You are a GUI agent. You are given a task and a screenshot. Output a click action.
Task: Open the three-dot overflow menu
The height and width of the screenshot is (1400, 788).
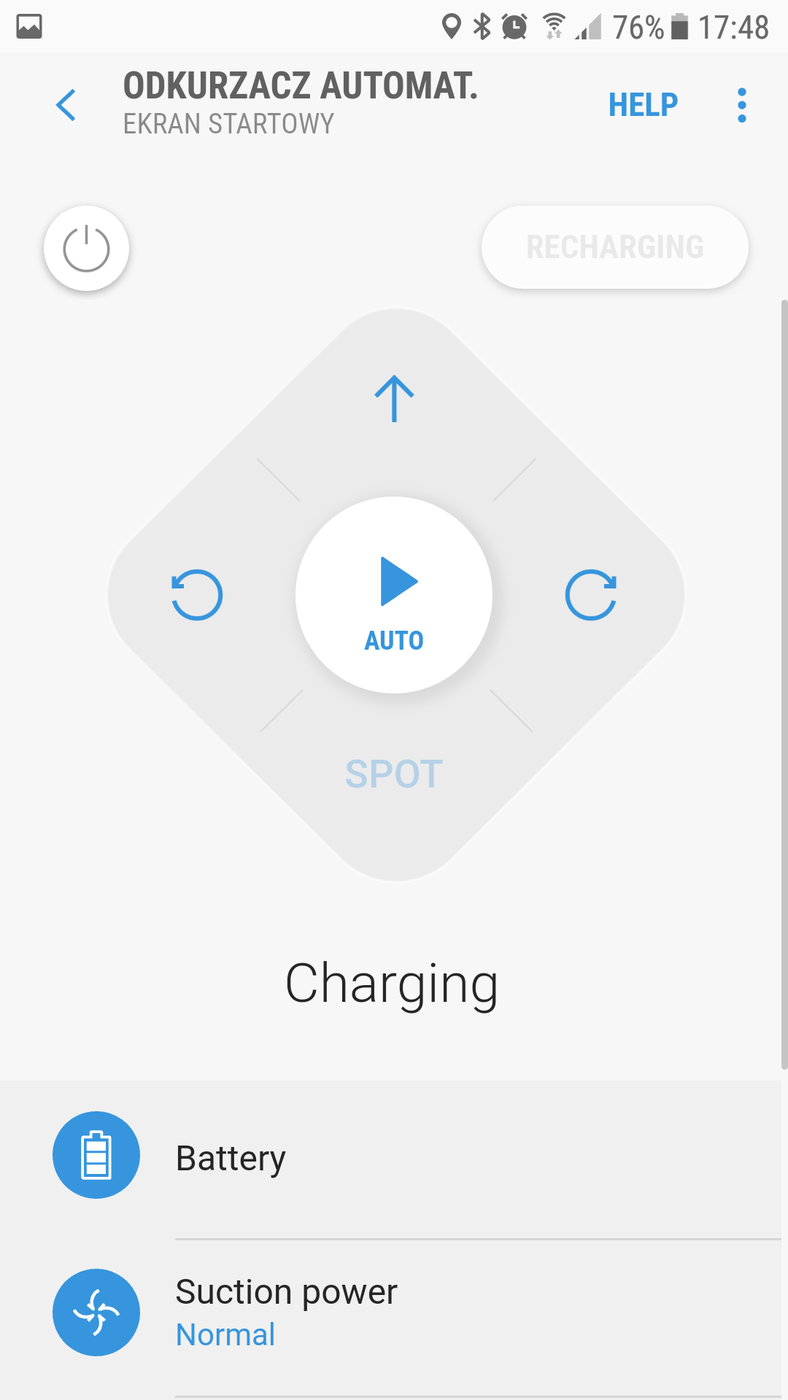(741, 105)
